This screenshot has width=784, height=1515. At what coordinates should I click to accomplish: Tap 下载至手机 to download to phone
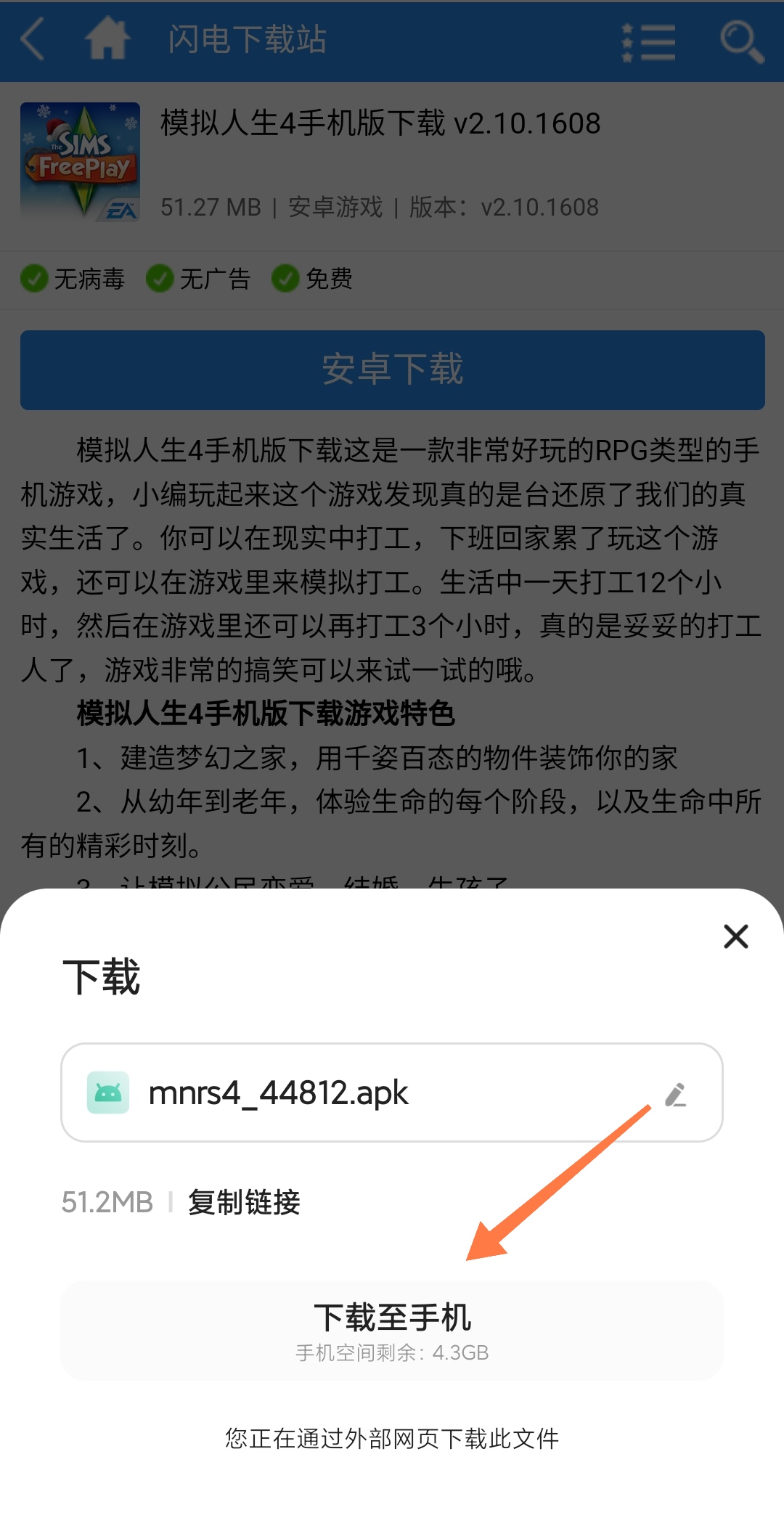click(392, 1330)
